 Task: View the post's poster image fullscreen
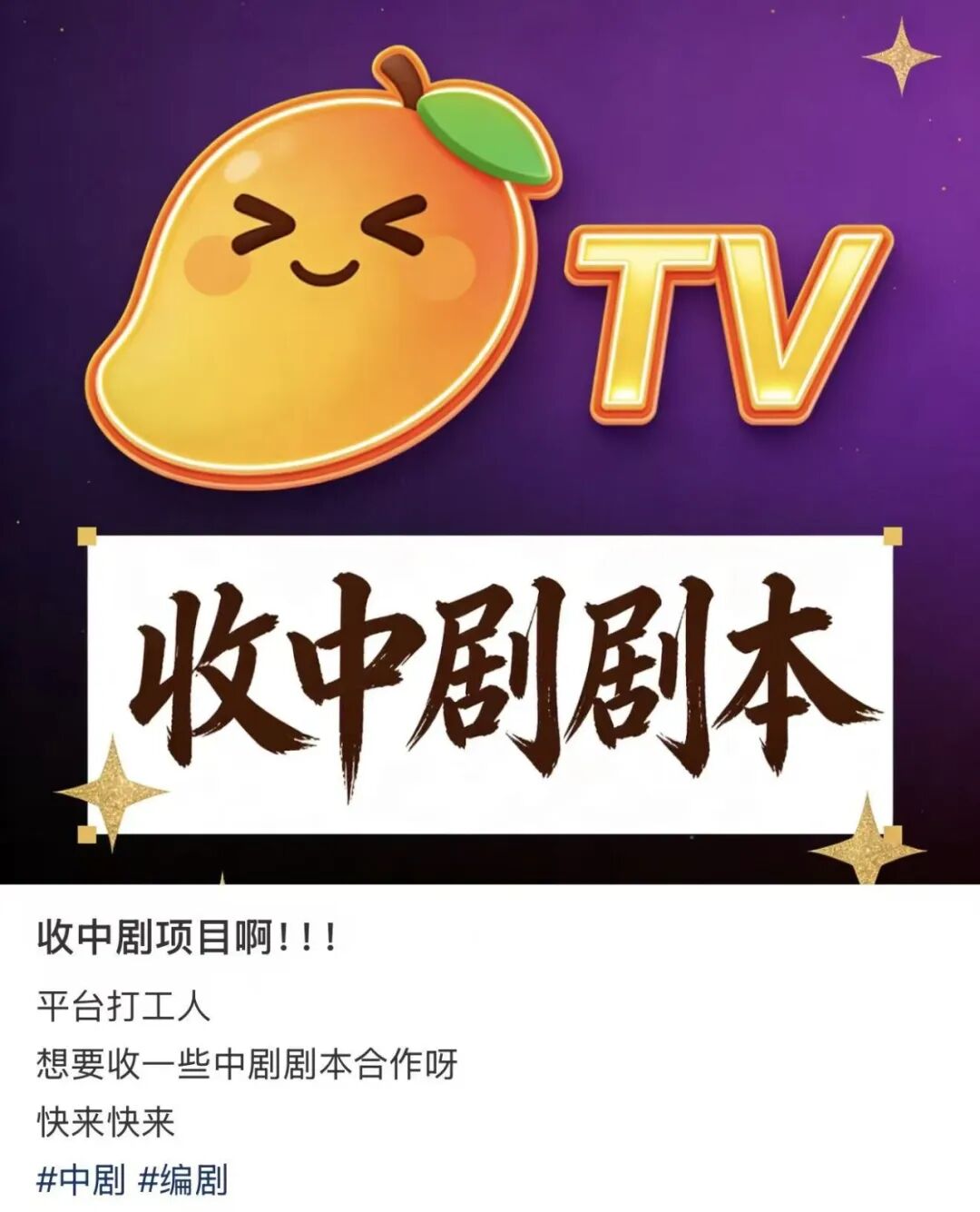pyautogui.click(x=490, y=441)
